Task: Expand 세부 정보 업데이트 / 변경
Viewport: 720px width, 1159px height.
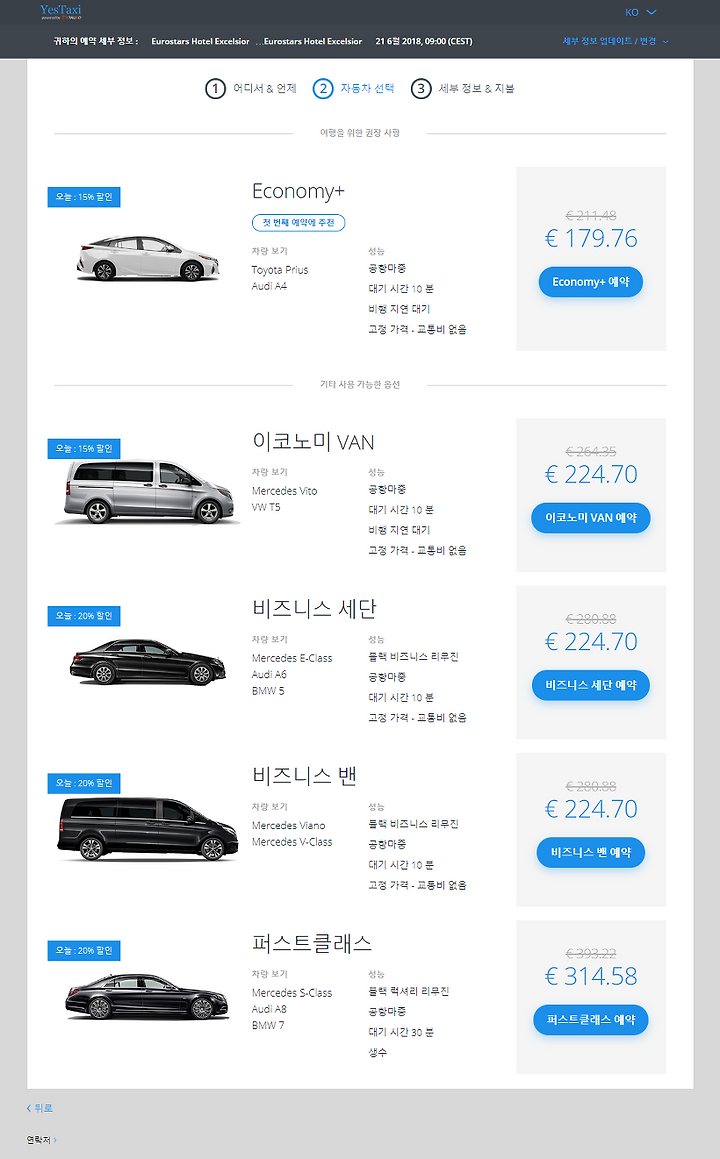Action: point(615,41)
